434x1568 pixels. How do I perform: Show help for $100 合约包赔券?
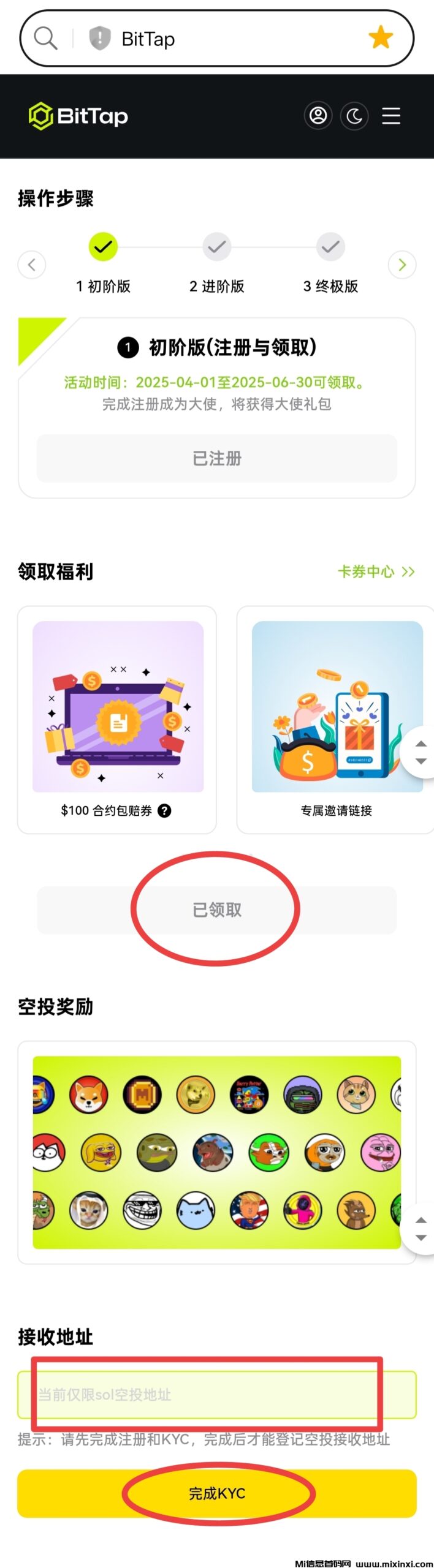tap(164, 810)
